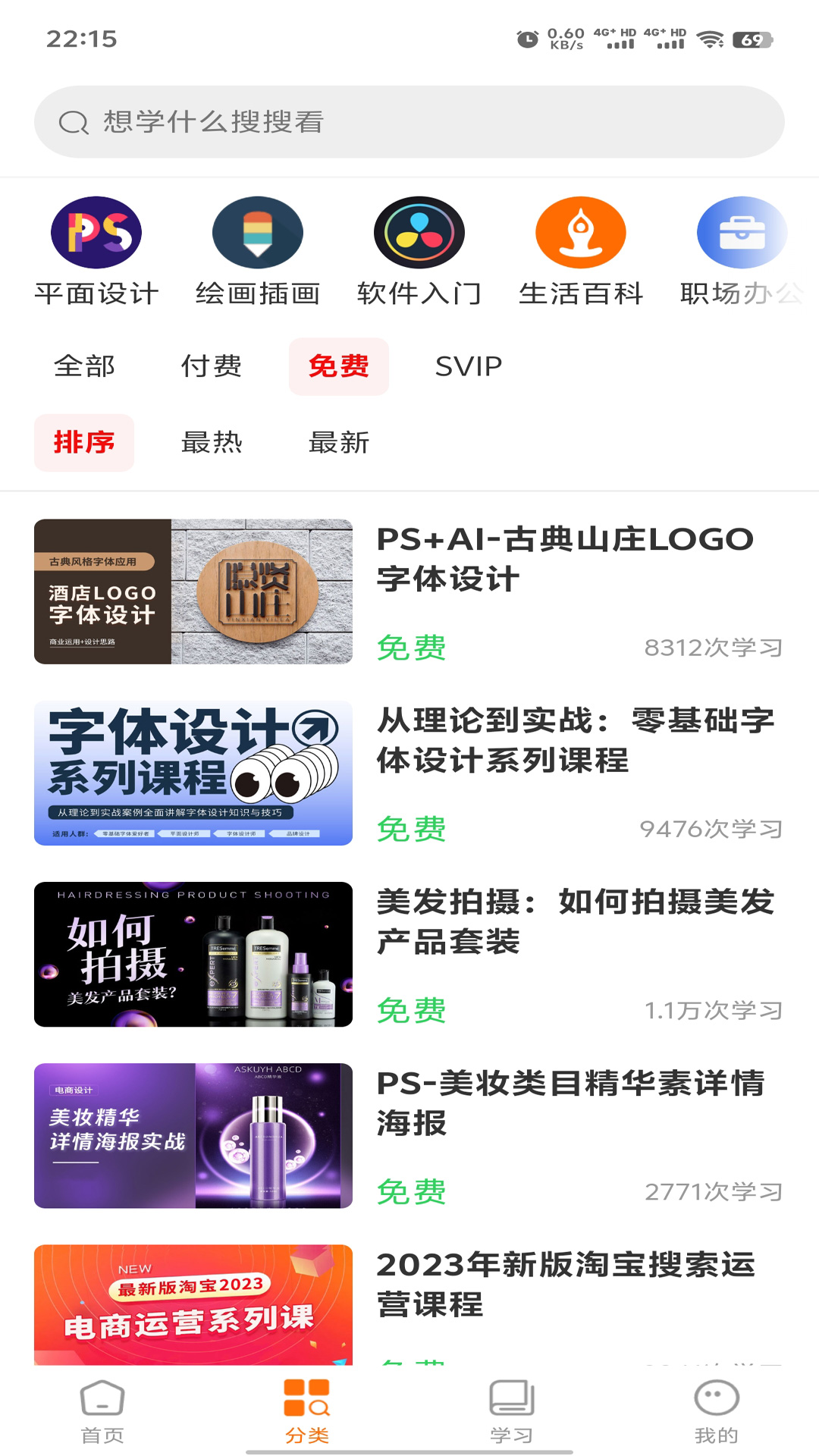The width and height of the screenshot is (819, 1456).
Task: Tap the 我的 profile icon in bottom bar
Action: coord(716,1407)
